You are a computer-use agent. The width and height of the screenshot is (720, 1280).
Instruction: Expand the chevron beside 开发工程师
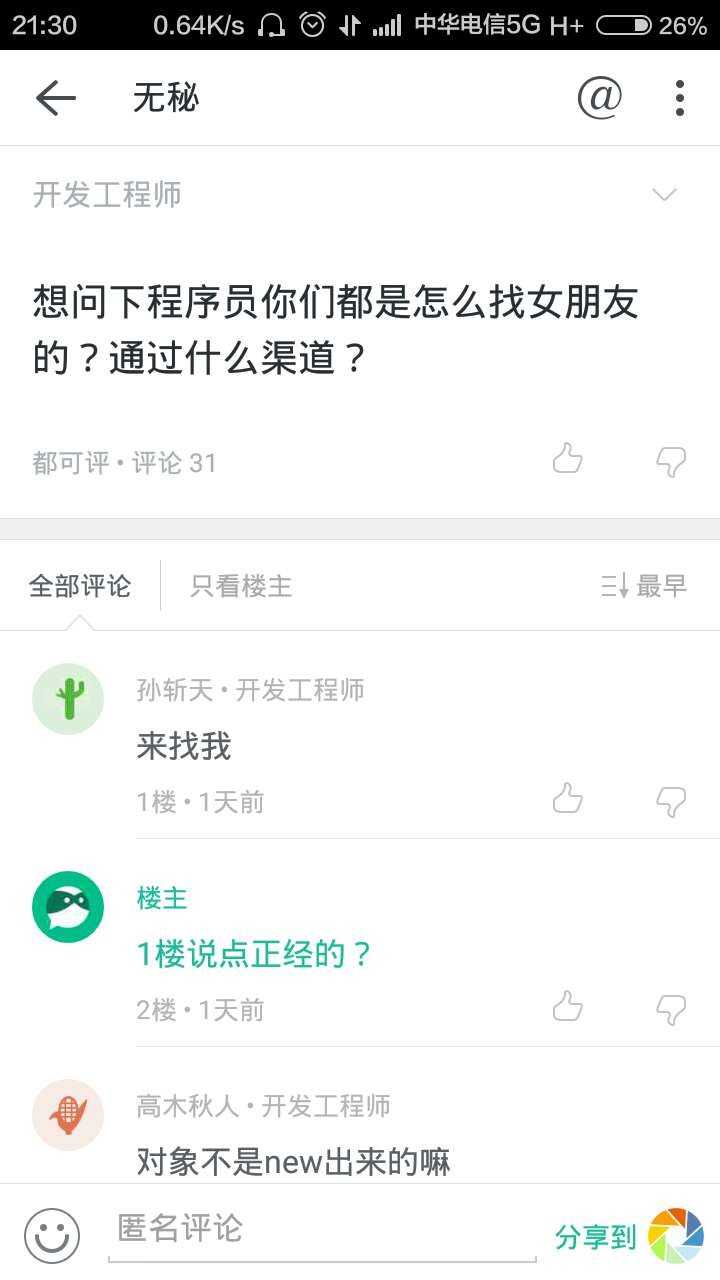coord(665,194)
